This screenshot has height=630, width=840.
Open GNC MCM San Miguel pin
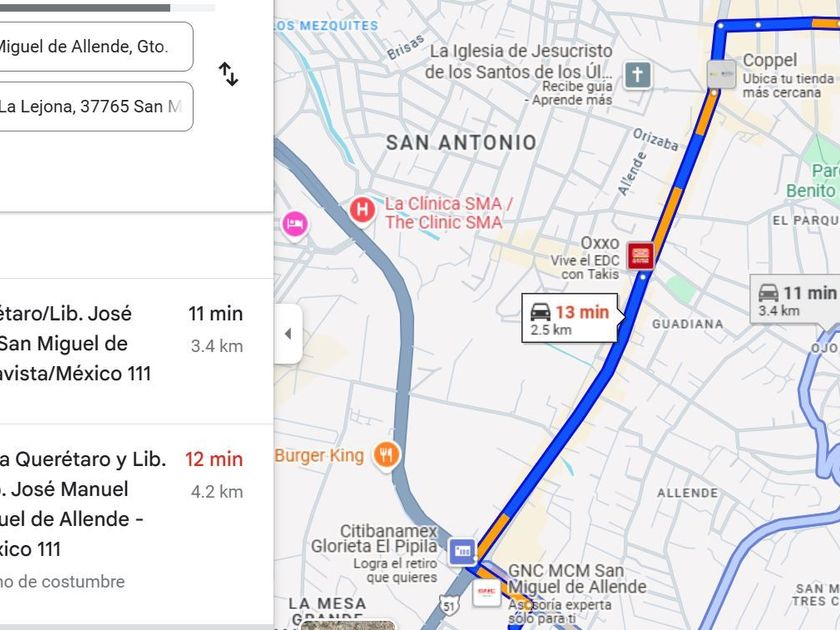487,592
